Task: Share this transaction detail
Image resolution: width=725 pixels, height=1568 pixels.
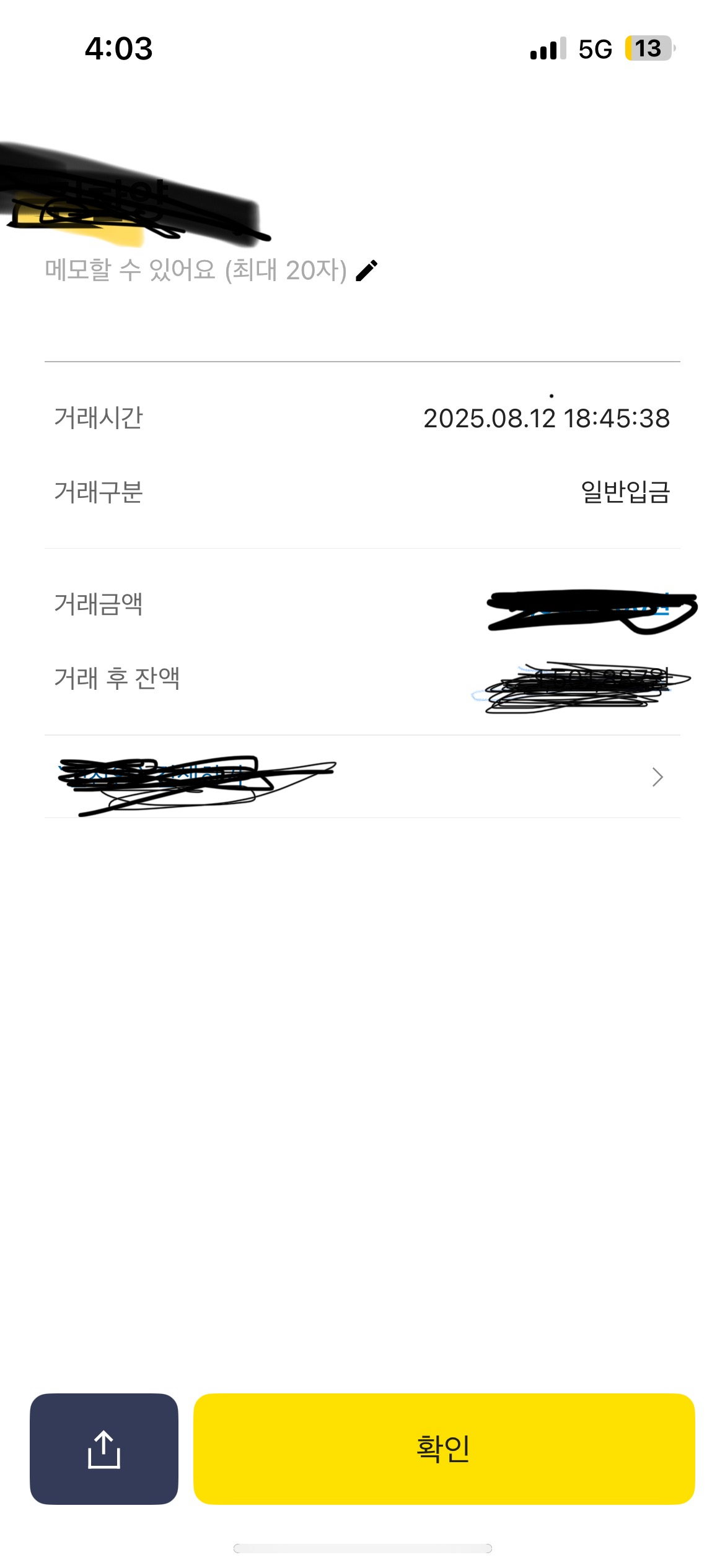Action: click(104, 1448)
